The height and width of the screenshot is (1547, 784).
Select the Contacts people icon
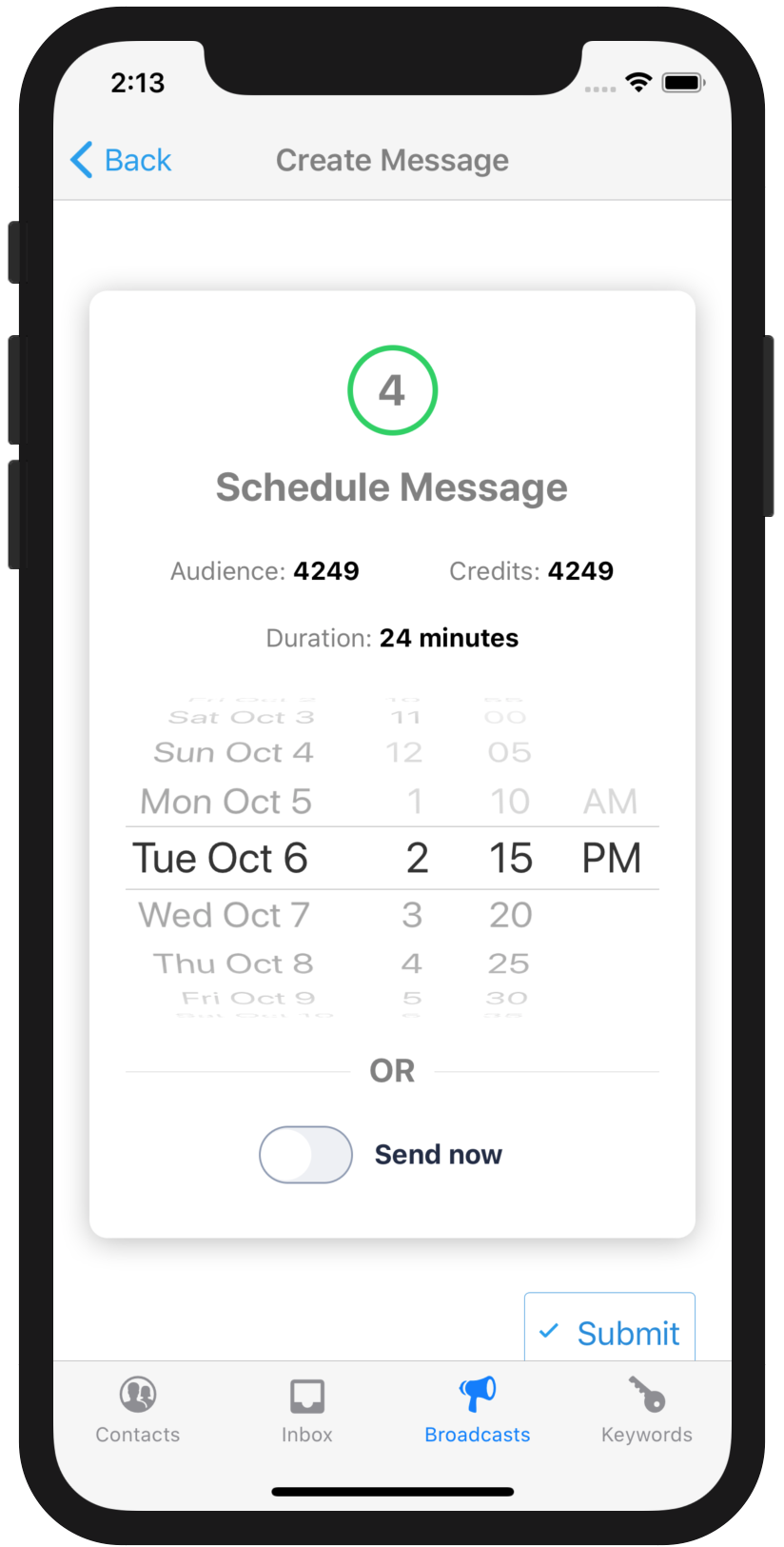point(137,1395)
